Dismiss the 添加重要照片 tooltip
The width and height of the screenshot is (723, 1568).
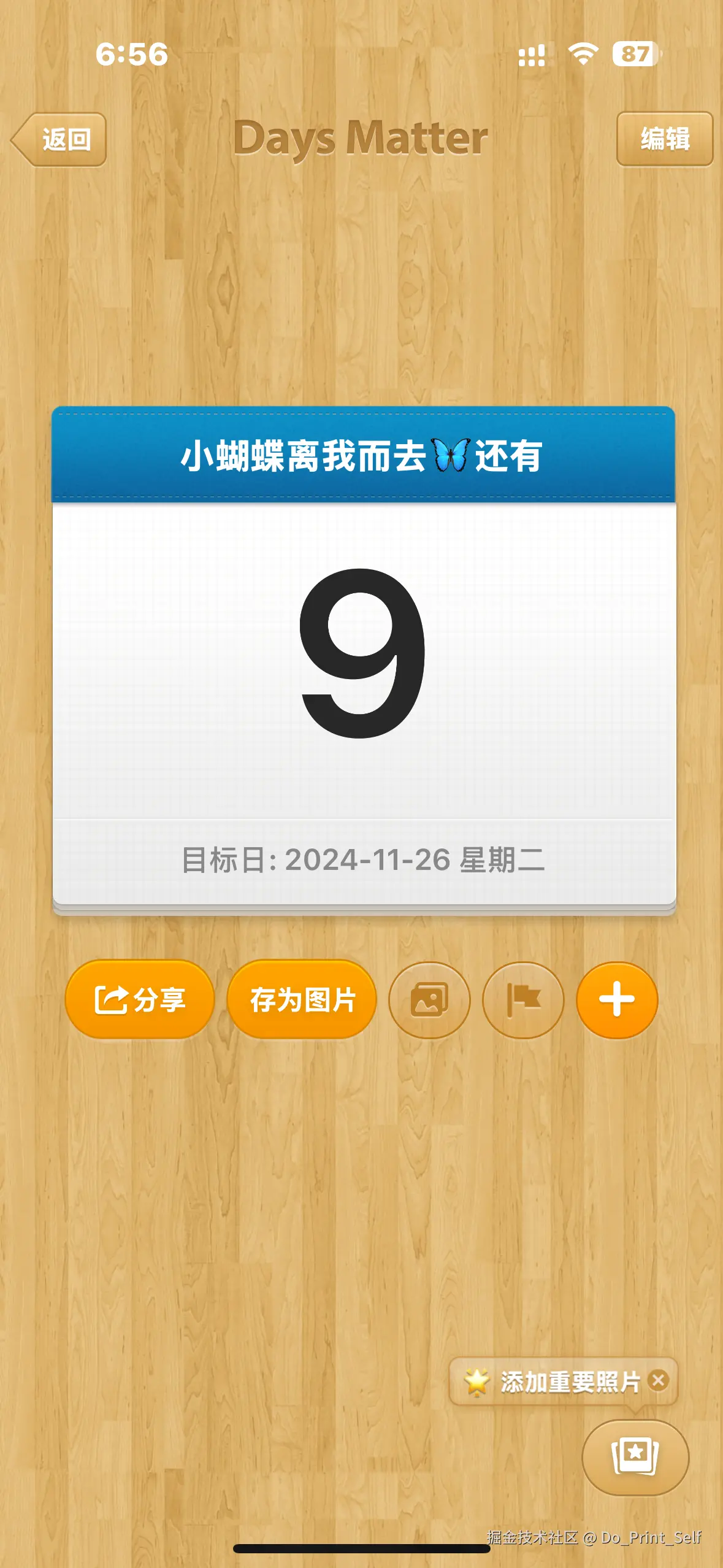[659, 1380]
